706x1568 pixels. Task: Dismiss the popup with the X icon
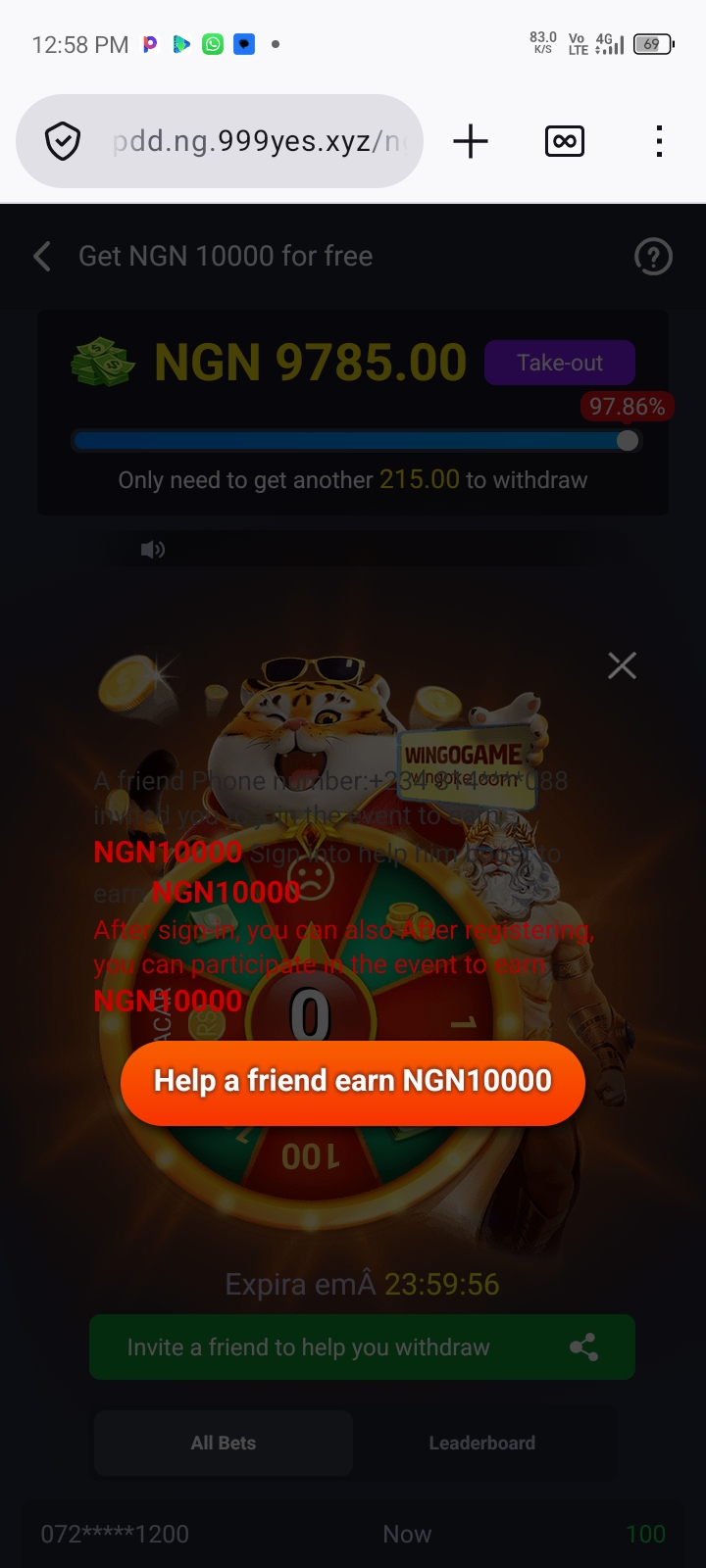(622, 666)
